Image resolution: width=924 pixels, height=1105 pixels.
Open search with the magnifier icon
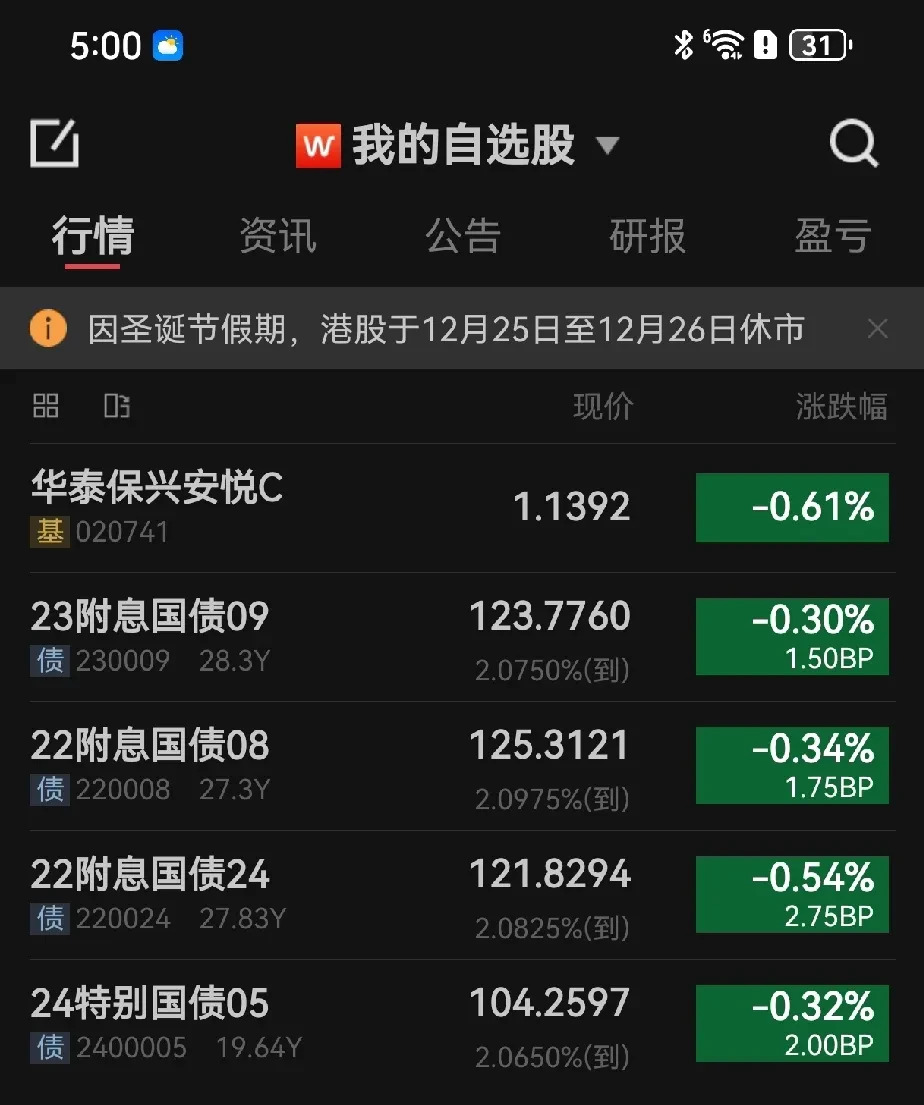852,143
